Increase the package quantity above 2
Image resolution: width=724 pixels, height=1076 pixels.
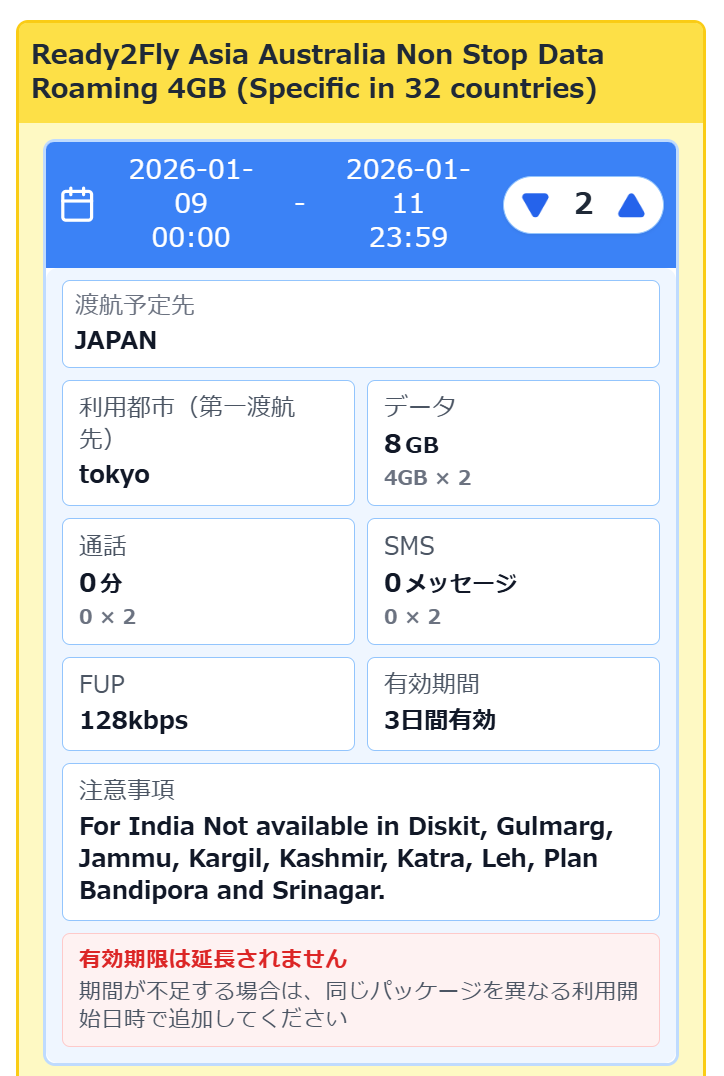(631, 205)
